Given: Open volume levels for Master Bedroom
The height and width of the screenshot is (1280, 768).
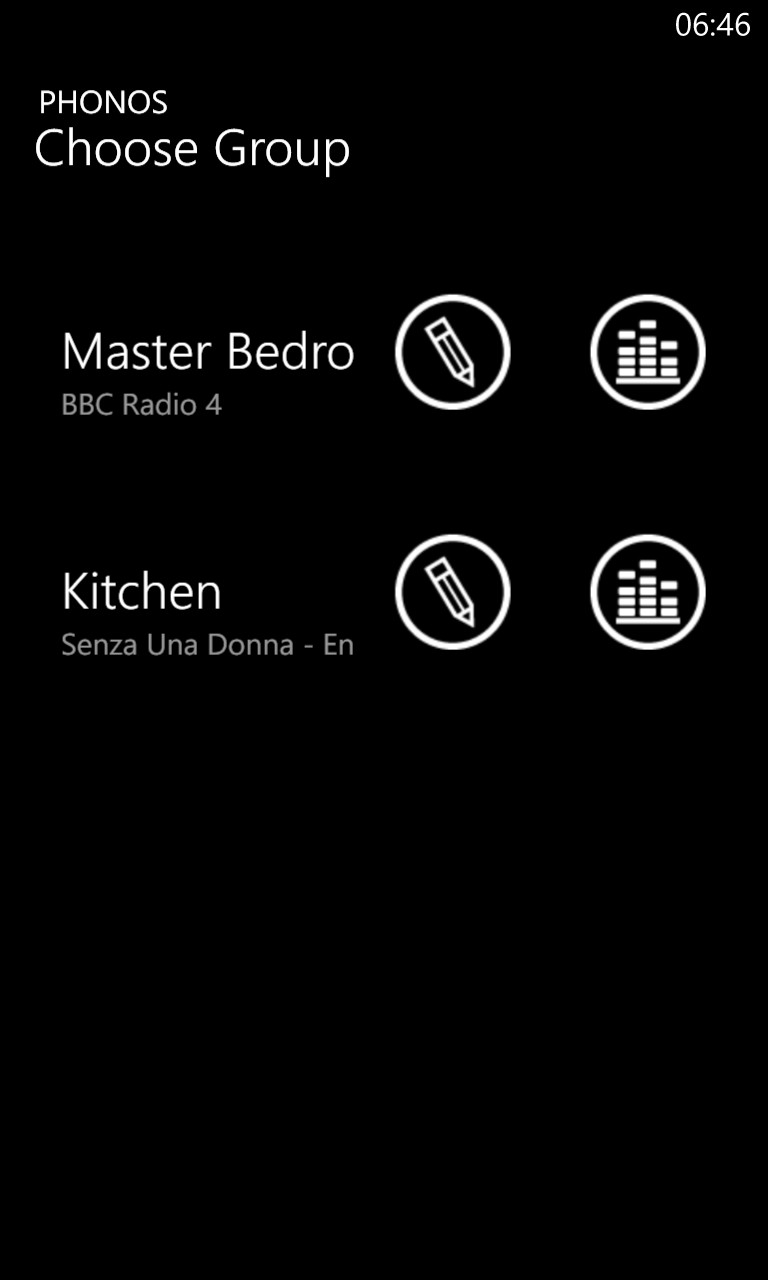Looking at the screenshot, I should pyautogui.click(x=648, y=352).
